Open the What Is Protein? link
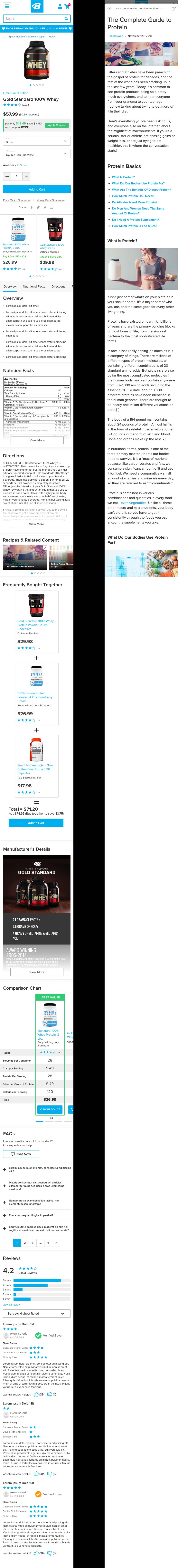Screen dimensions: 178x1568 (123, 177)
